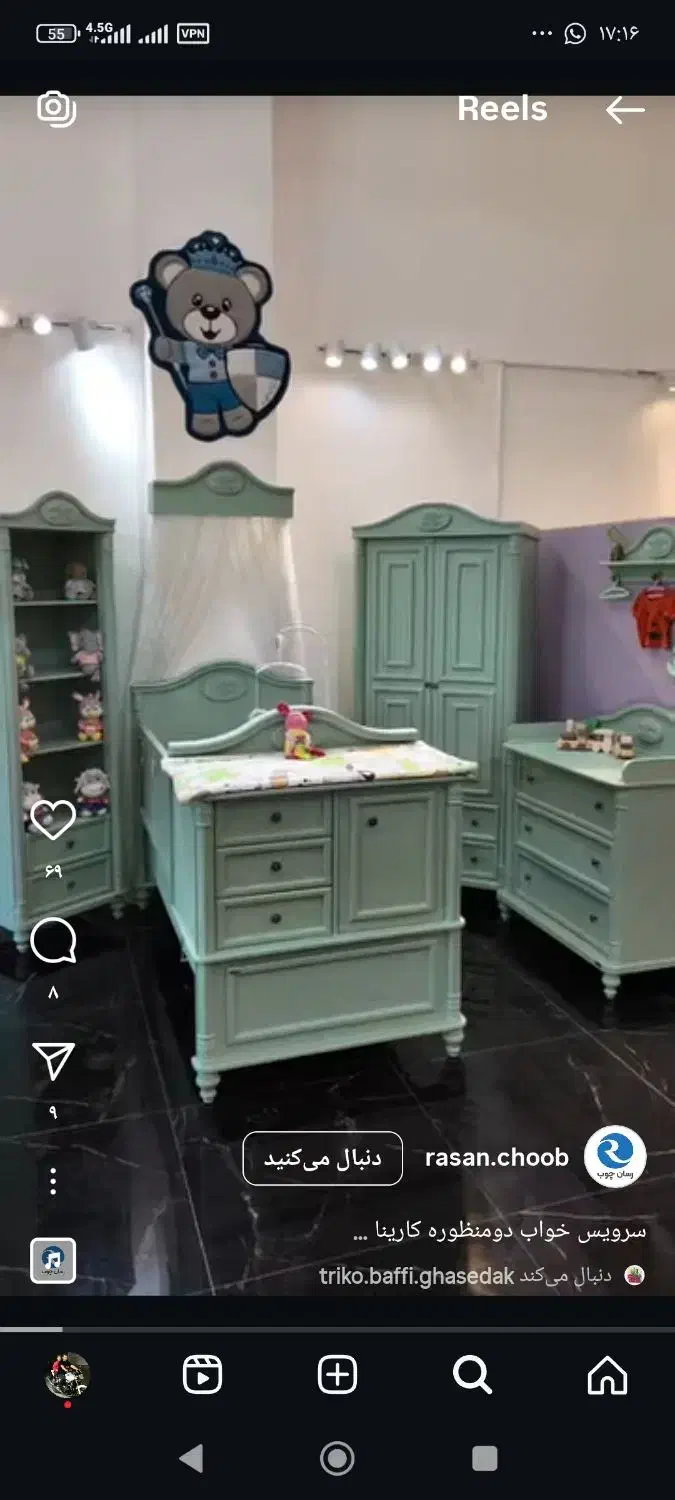The height and width of the screenshot is (1500, 675).
Task: Open your profile tab
Action: [68, 1376]
